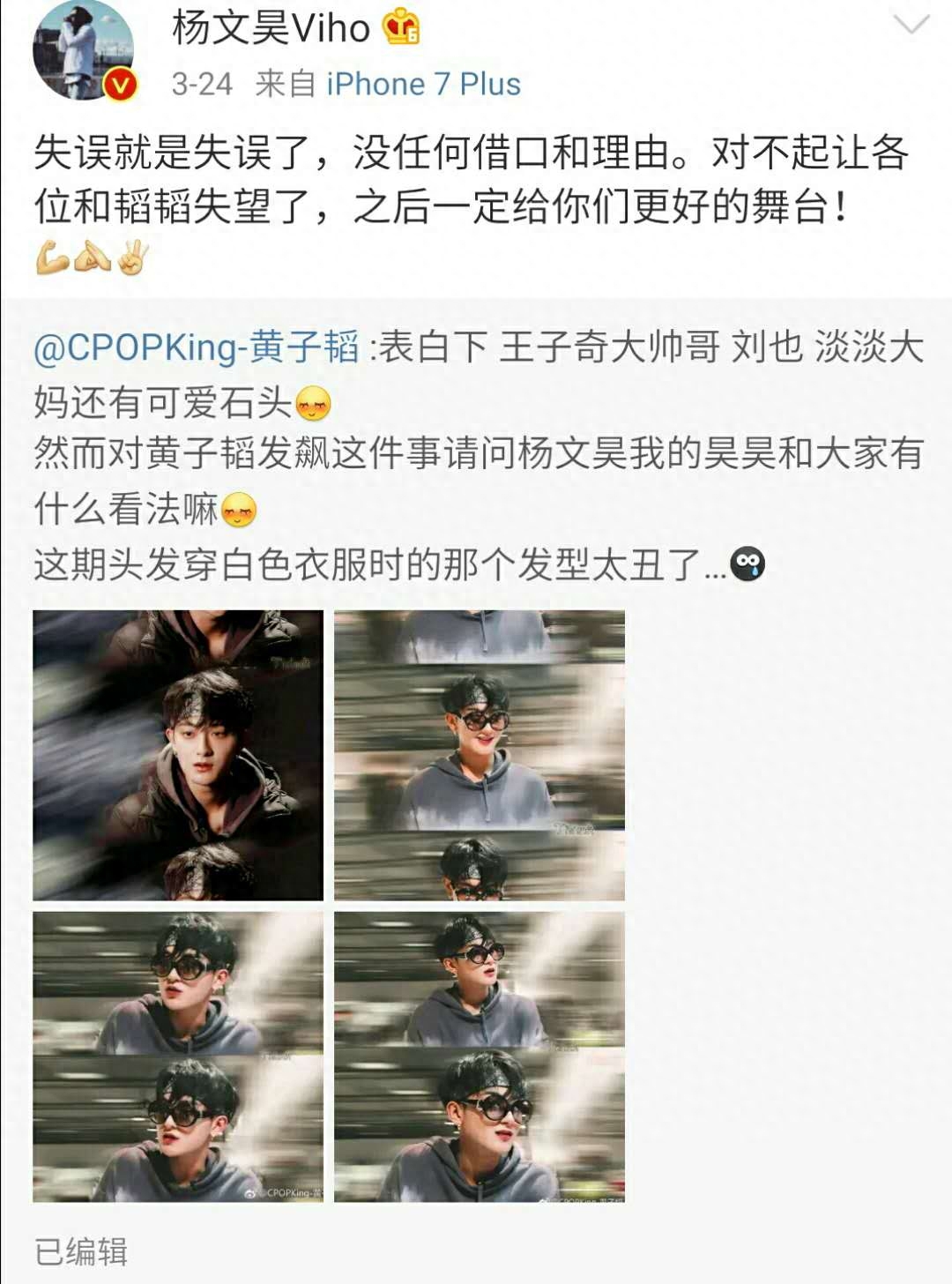Open the first photo with dark jacket
The image size is (952, 1284).
[178, 755]
